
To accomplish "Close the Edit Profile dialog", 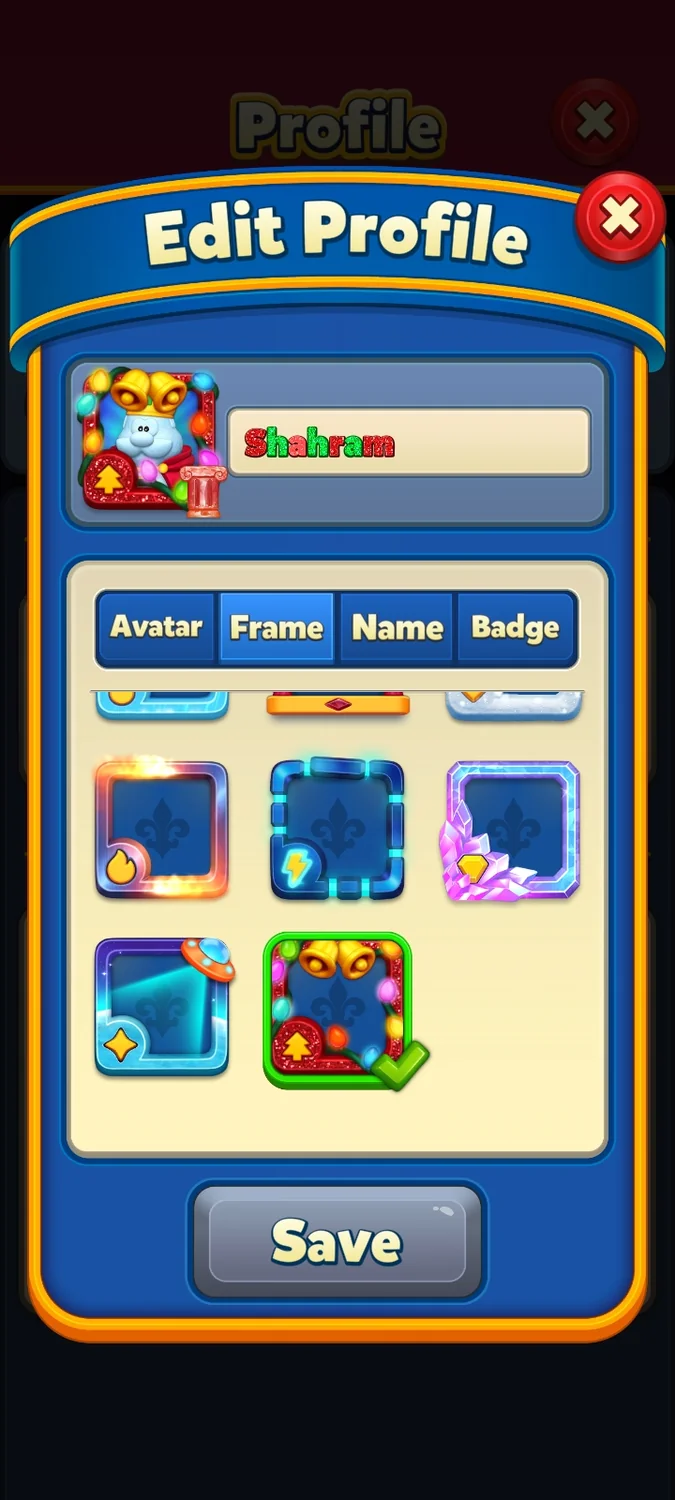I will pyautogui.click(x=620, y=217).
